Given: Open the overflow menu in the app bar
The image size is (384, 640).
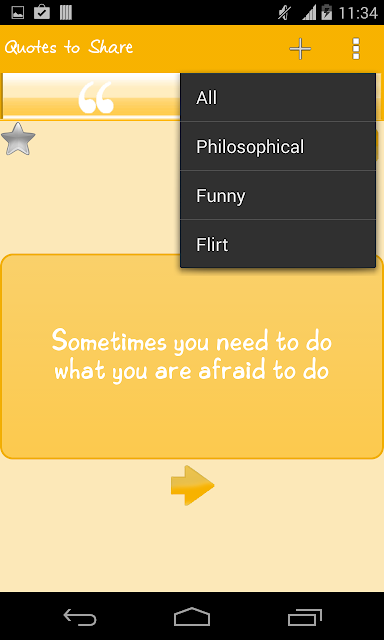Looking at the screenshot, I should 356,49.
